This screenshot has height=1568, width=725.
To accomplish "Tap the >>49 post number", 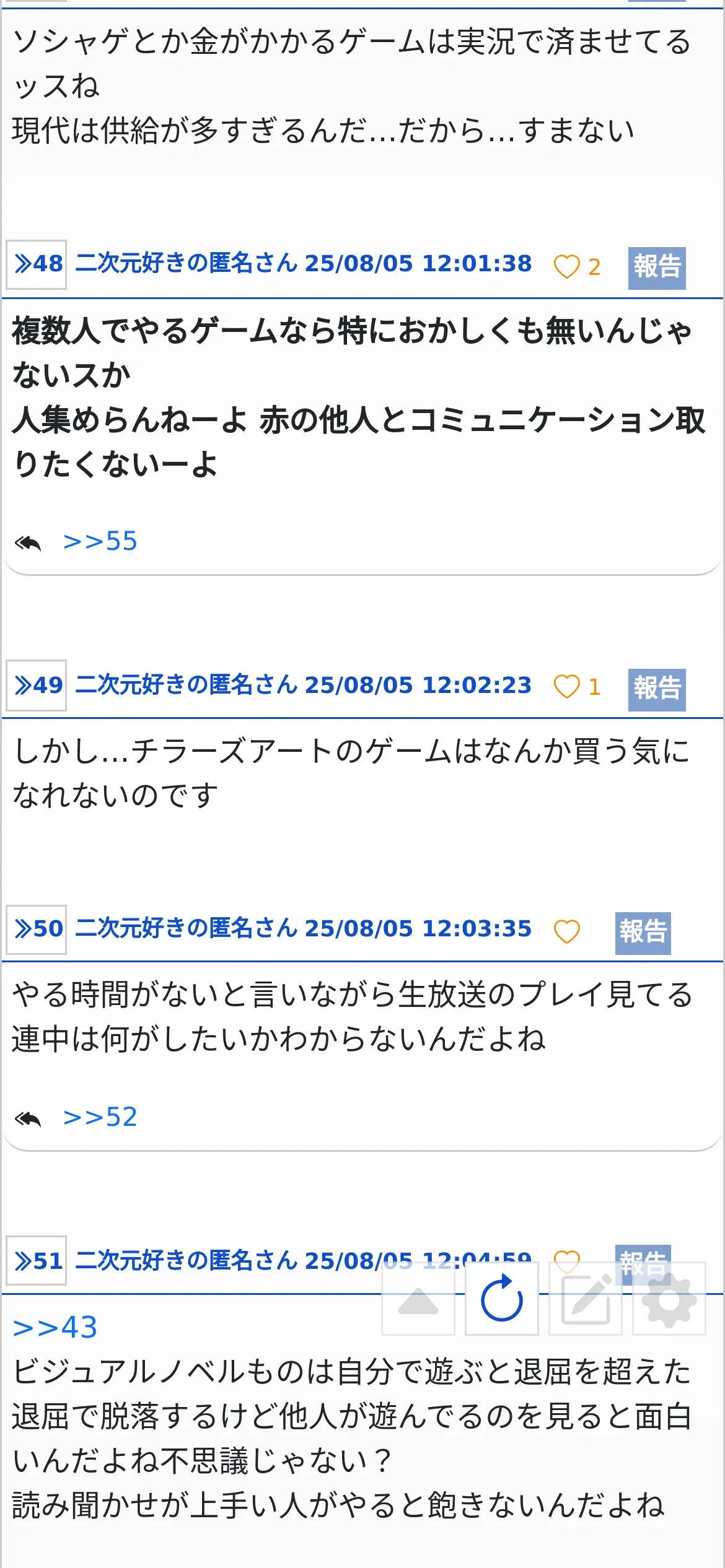I will point(37,686).
